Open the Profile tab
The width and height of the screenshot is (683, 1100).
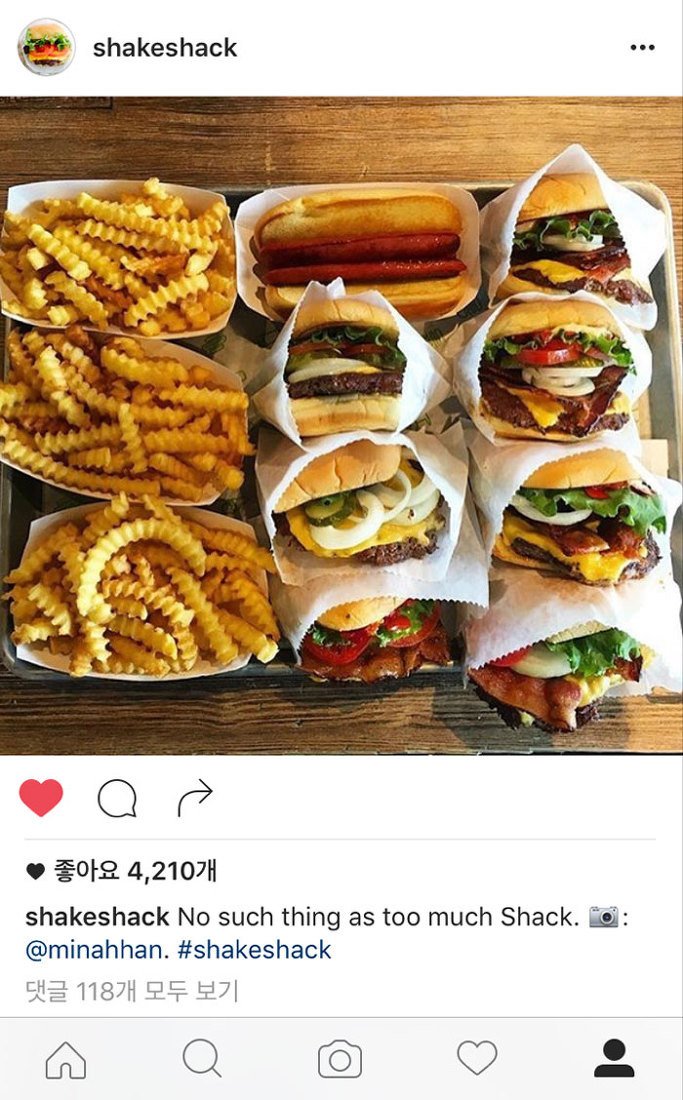coord(614,1059)
